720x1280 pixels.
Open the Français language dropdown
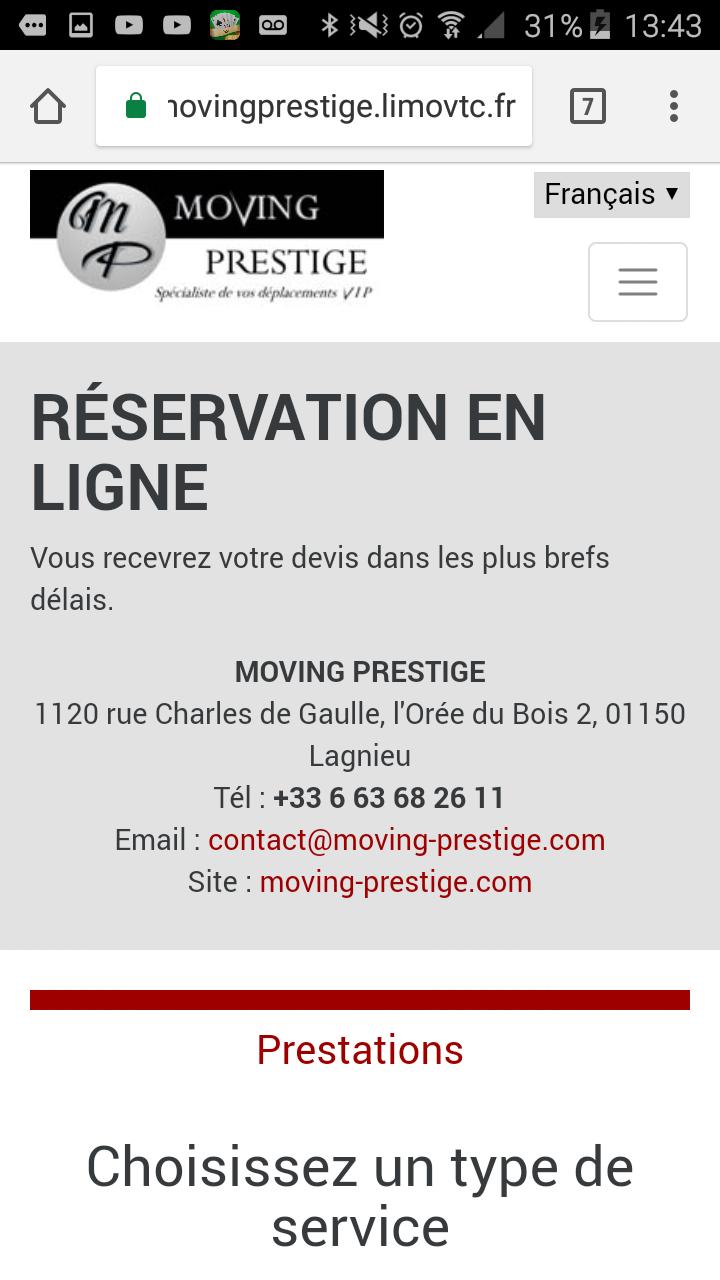point(612,194)
